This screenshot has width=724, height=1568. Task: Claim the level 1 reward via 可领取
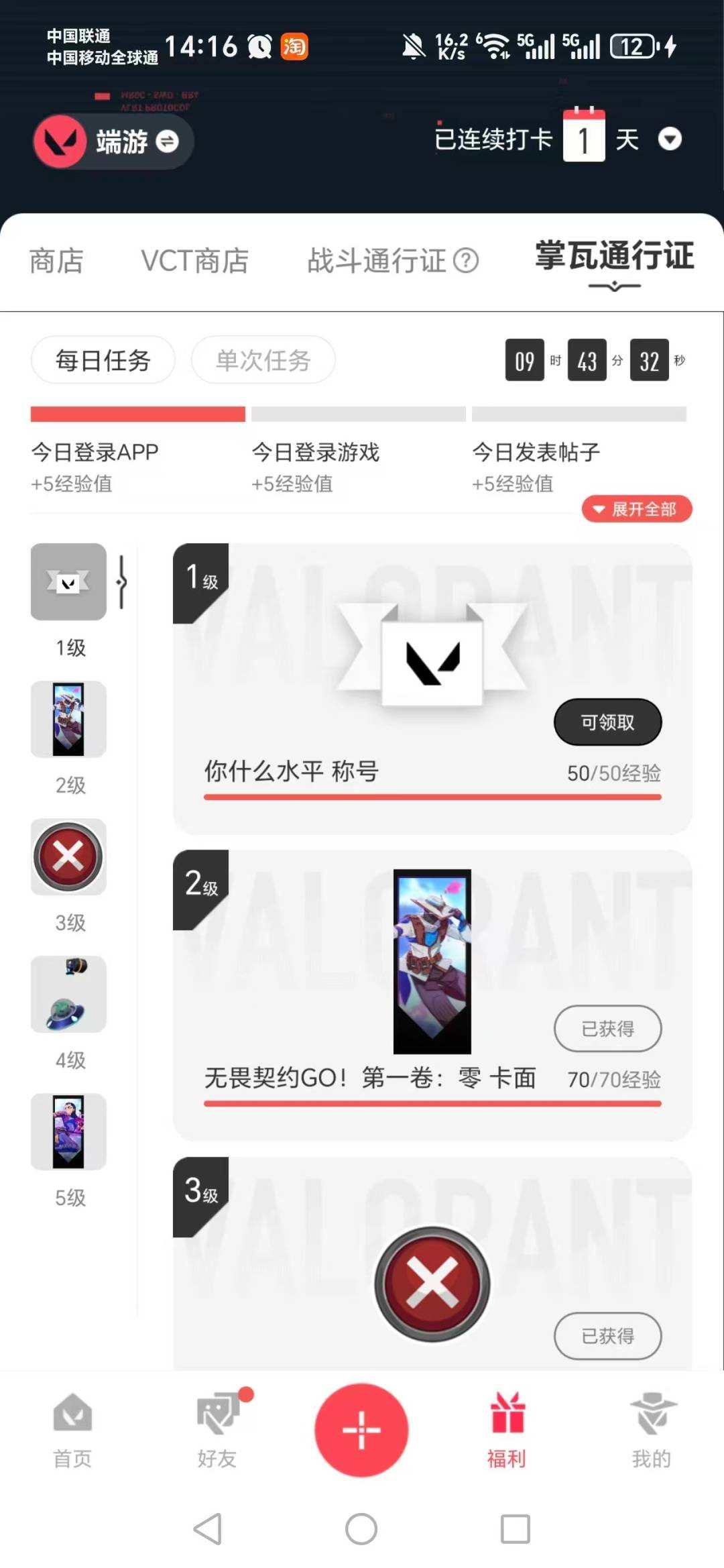(x=607, y=722)
